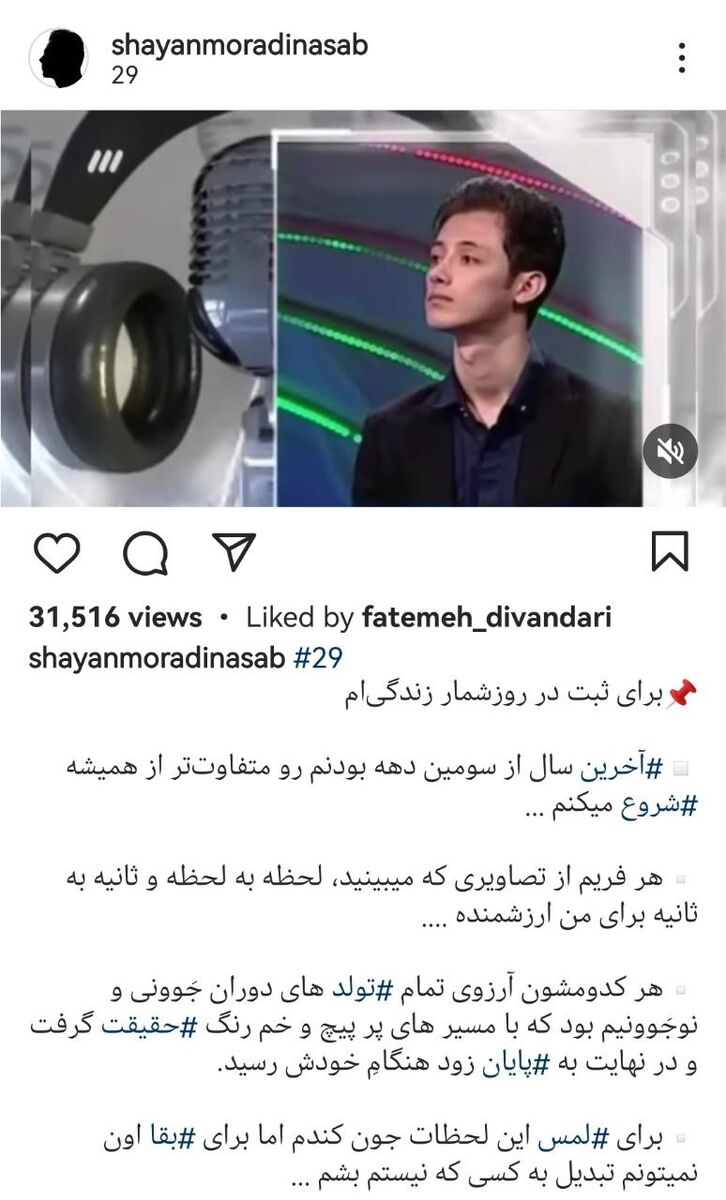726x1200 pixels.
Task: Open the #29 hashtag in caption
Action: (318, 657)
